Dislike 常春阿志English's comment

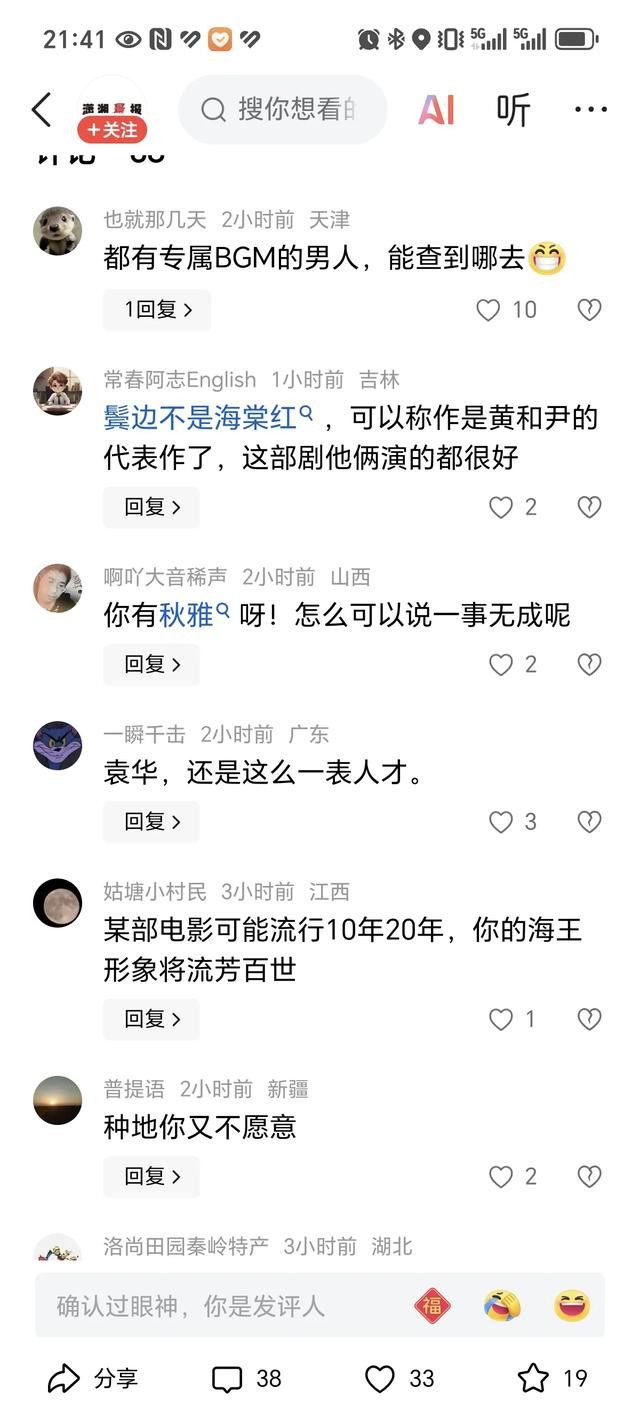[590, 507]
